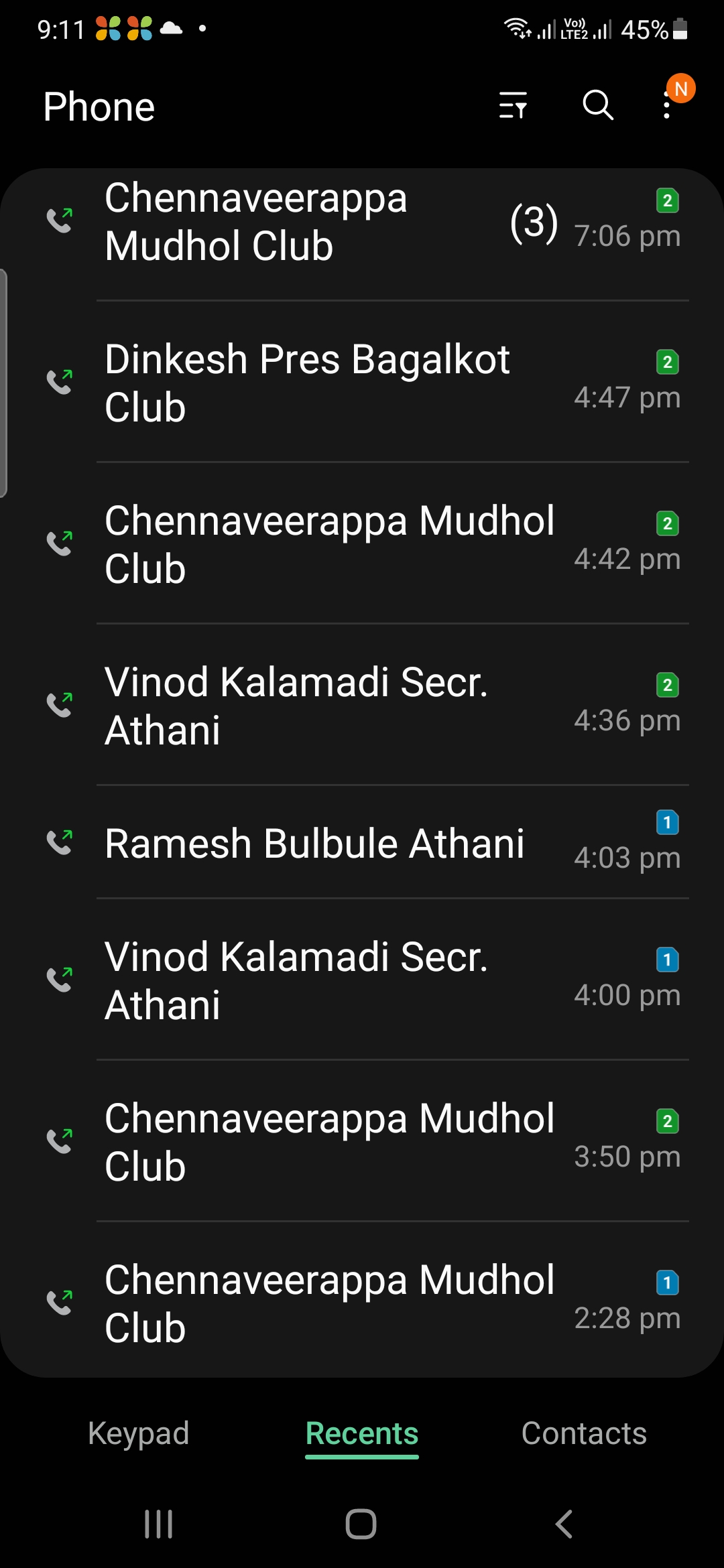Screen dimensions: 724x1568
Task: Tap Vinod Kalamadi Secr. Athani call at 4:36 pm
Action: point(362,706)
